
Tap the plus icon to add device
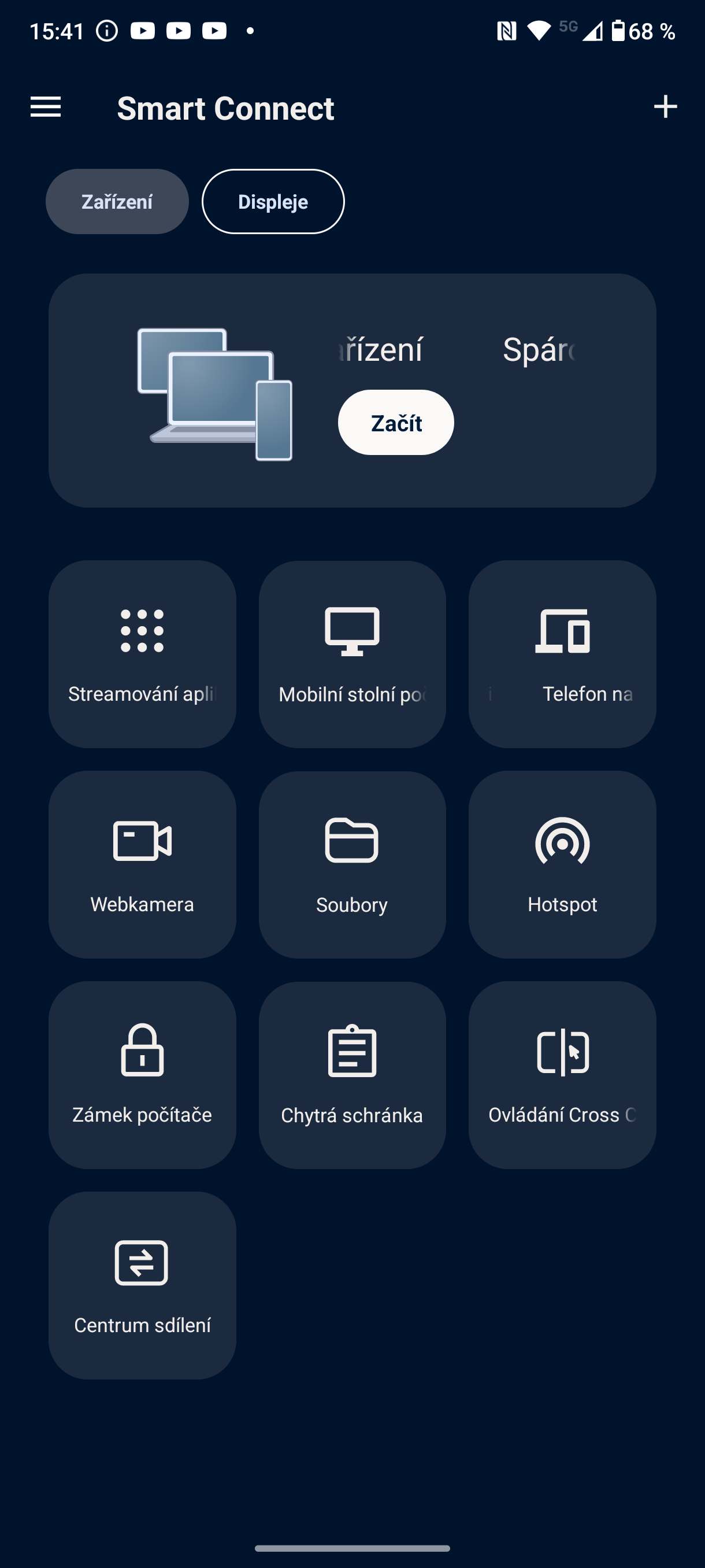pos(665,106)
